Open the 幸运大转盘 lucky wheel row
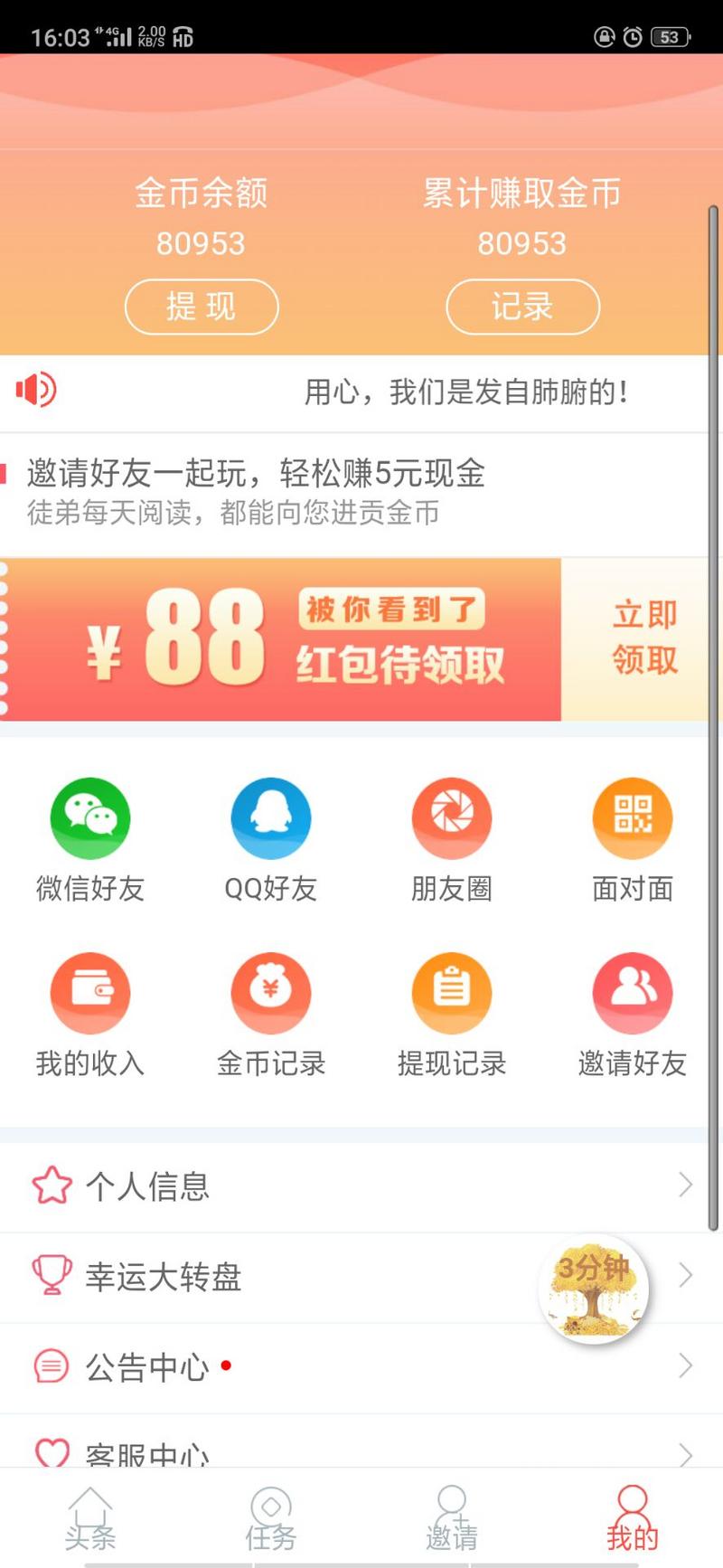The height and width of the screenshot is (1568, 723). click(271, 1276)
